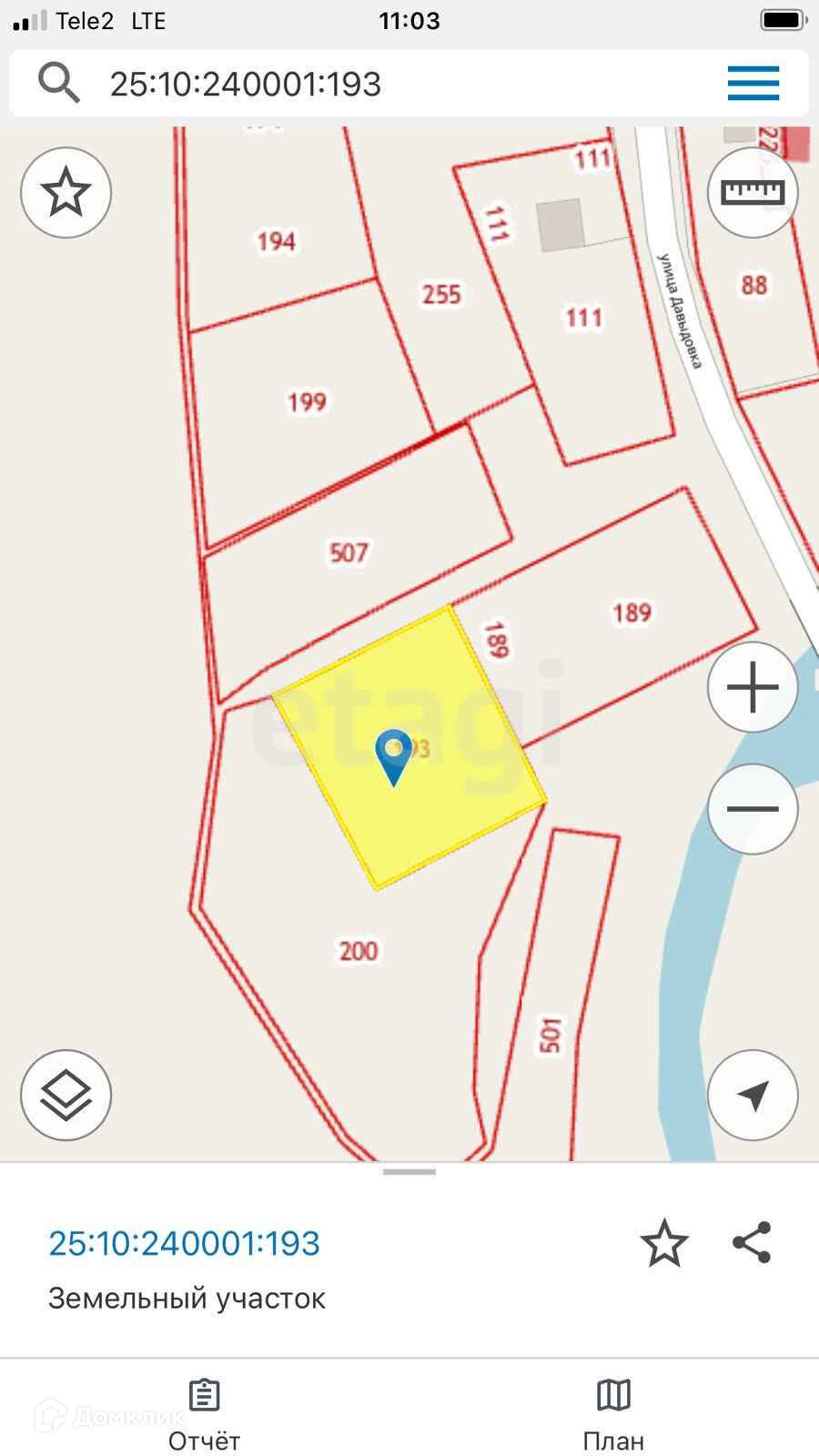The width and height of the screenshot is (819, 1456).
Task: Zoom in the map
Action: 753,687
